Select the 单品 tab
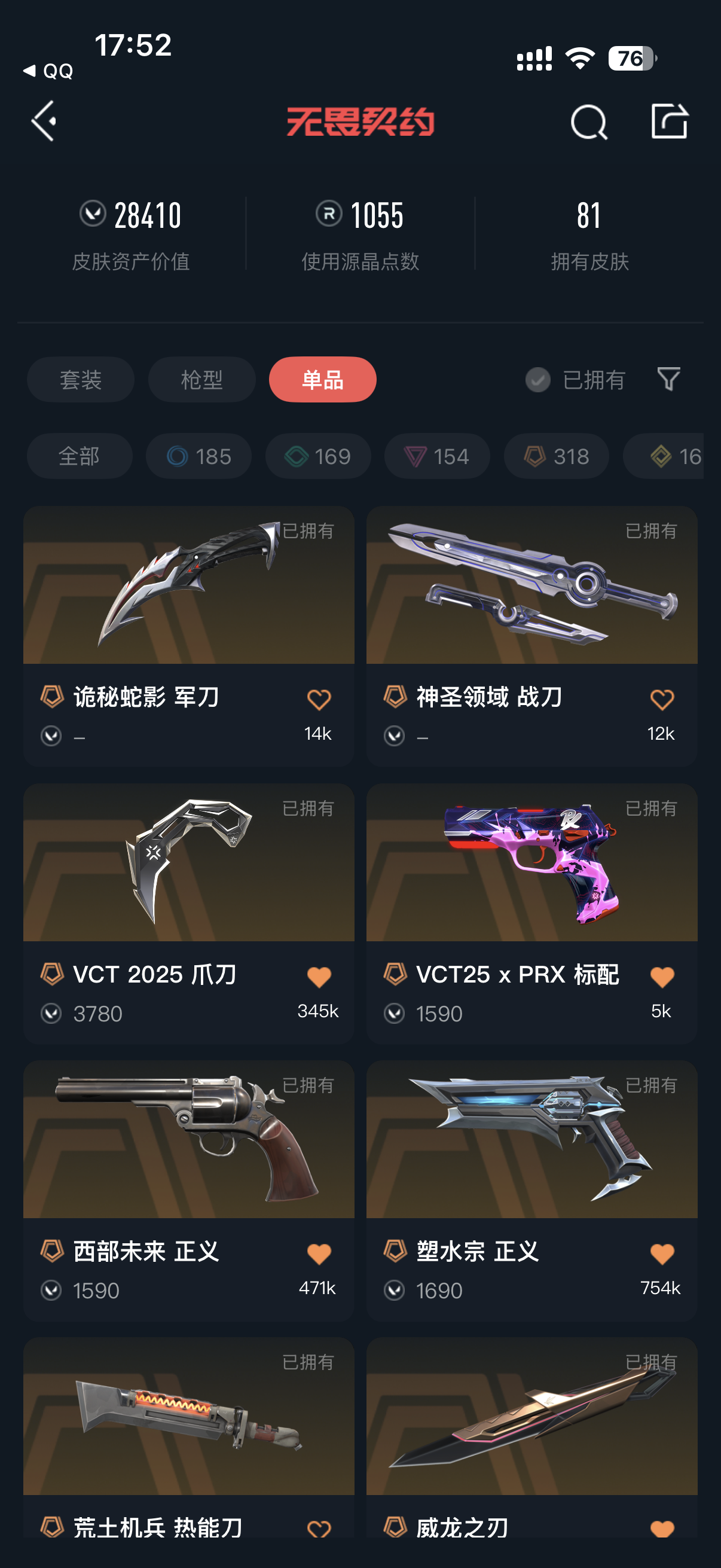This screenshot has height=1568, width=721. [322, 380]
